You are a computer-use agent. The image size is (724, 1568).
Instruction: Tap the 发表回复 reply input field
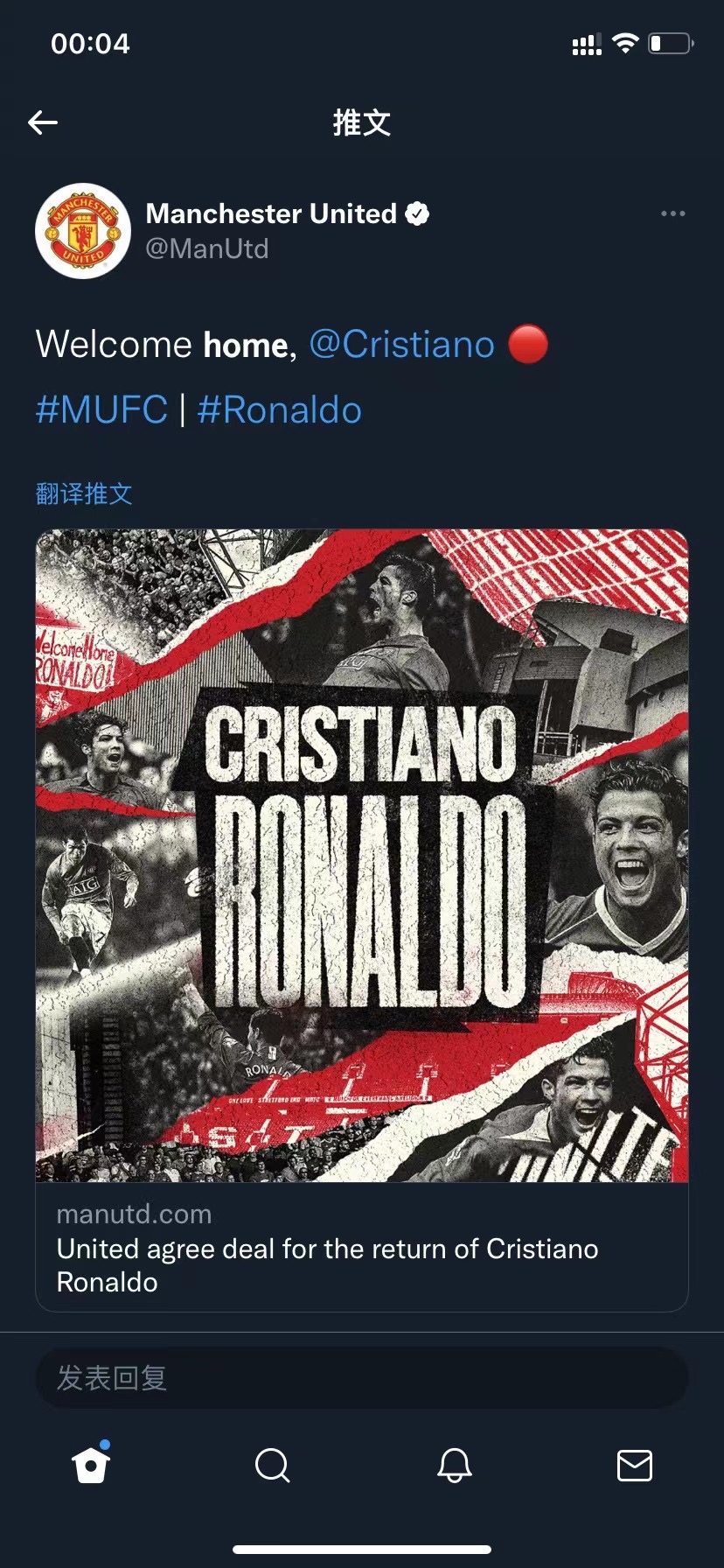pyautogui.click(x=361, y=1378)
